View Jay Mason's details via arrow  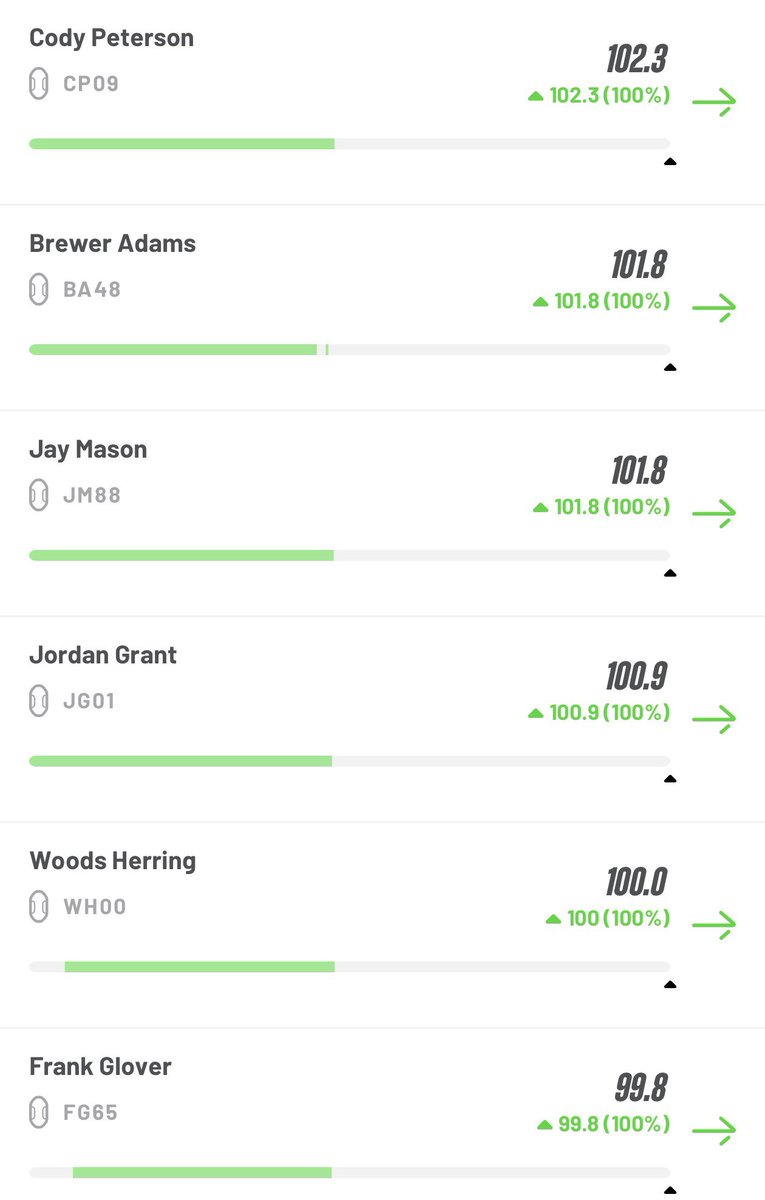point(715,512)
